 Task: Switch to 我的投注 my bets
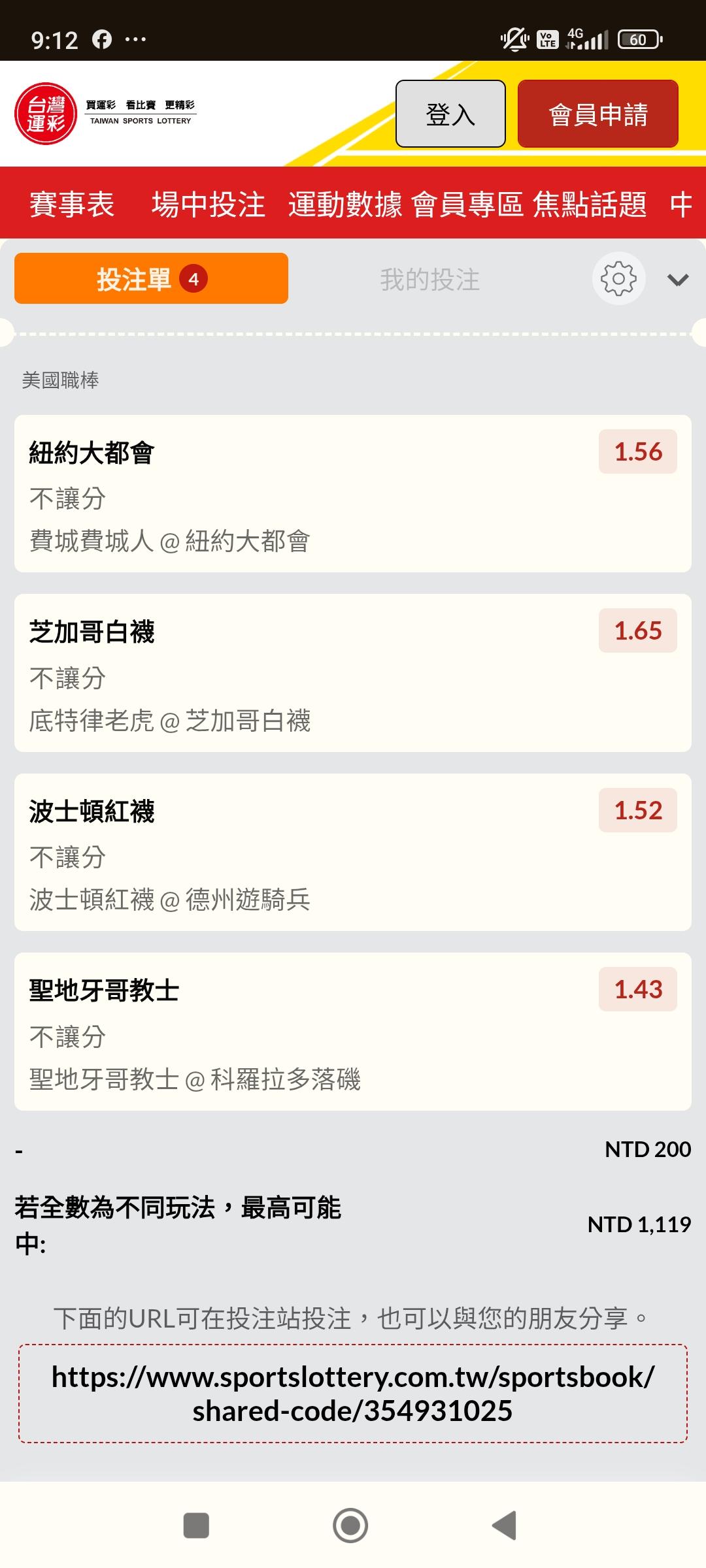(x=430, y=280)
